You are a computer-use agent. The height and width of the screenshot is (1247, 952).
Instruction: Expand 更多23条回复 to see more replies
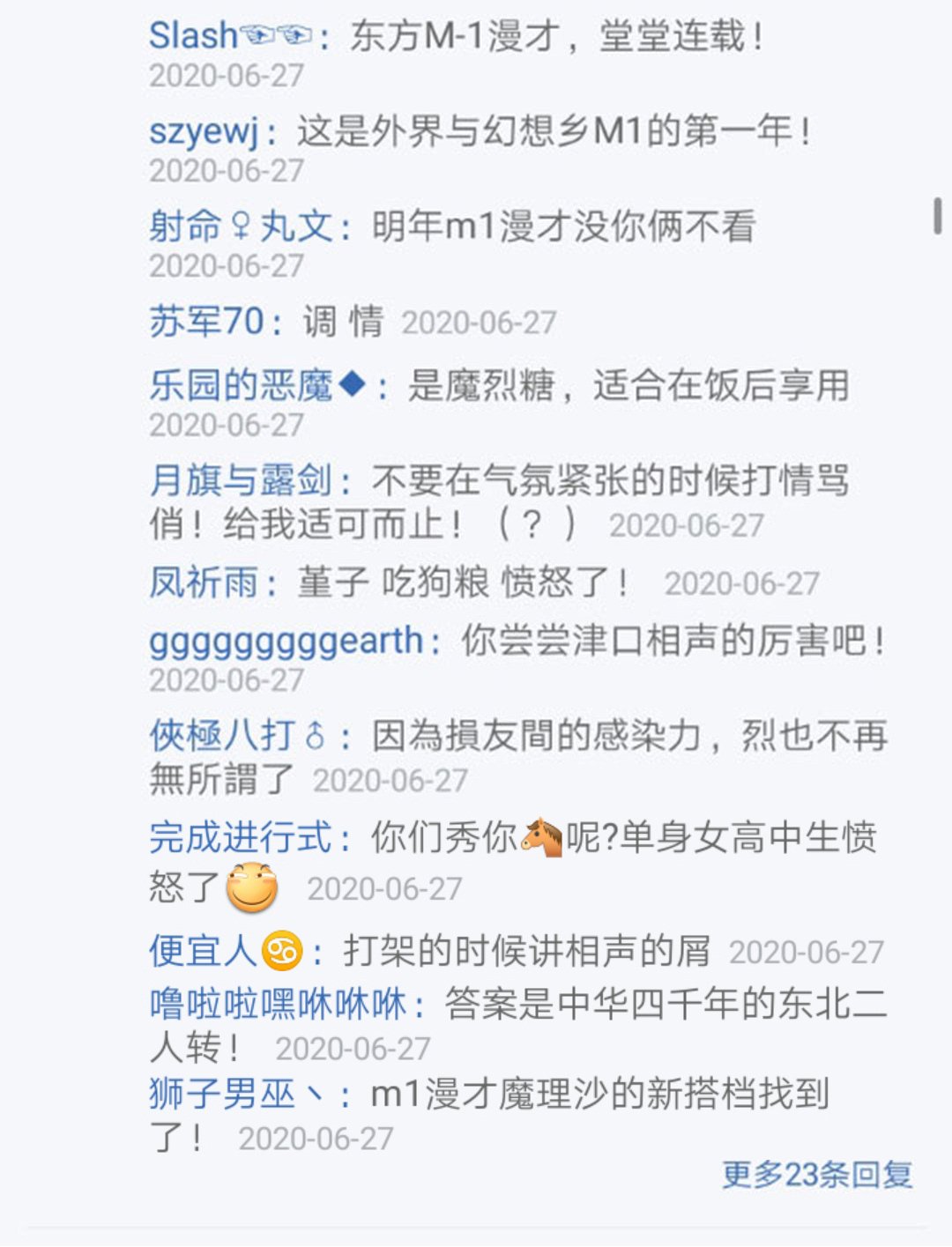[x=817, y=1174]
